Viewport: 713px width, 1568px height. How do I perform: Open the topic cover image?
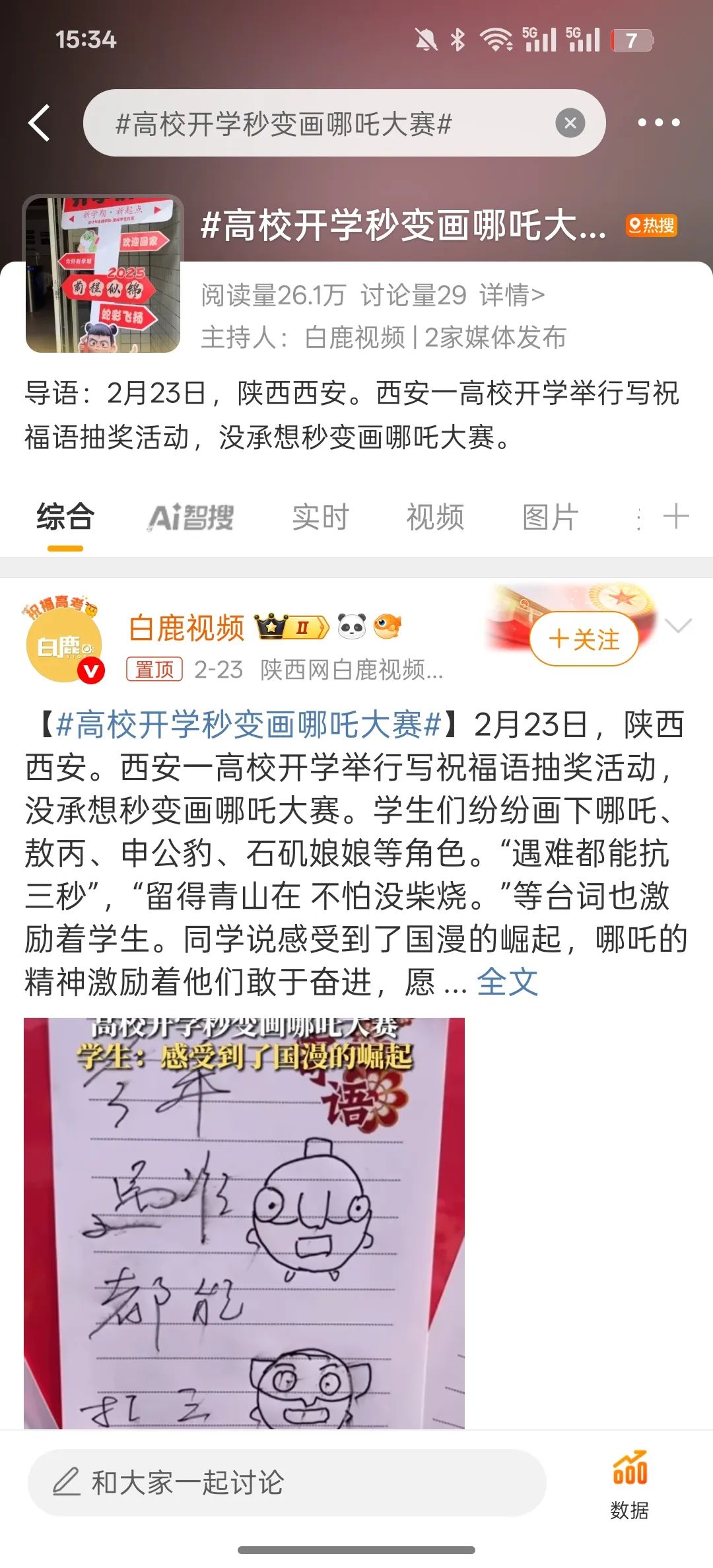tap(103, 273)
